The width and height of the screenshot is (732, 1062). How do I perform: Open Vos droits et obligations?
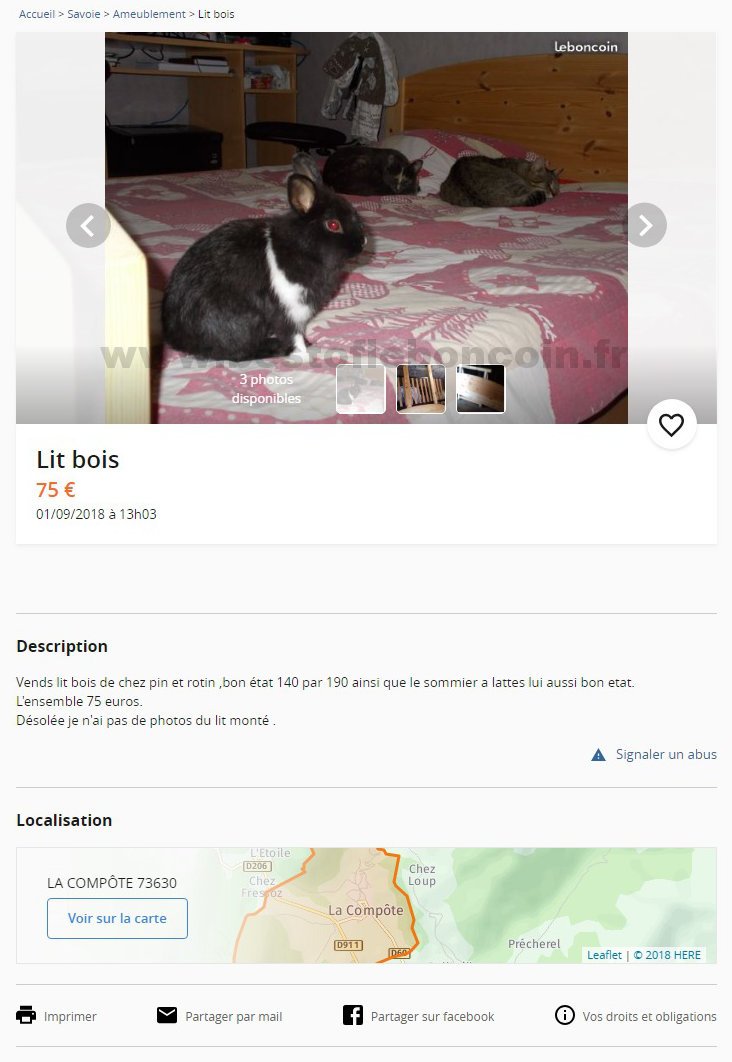(636, 1016)
